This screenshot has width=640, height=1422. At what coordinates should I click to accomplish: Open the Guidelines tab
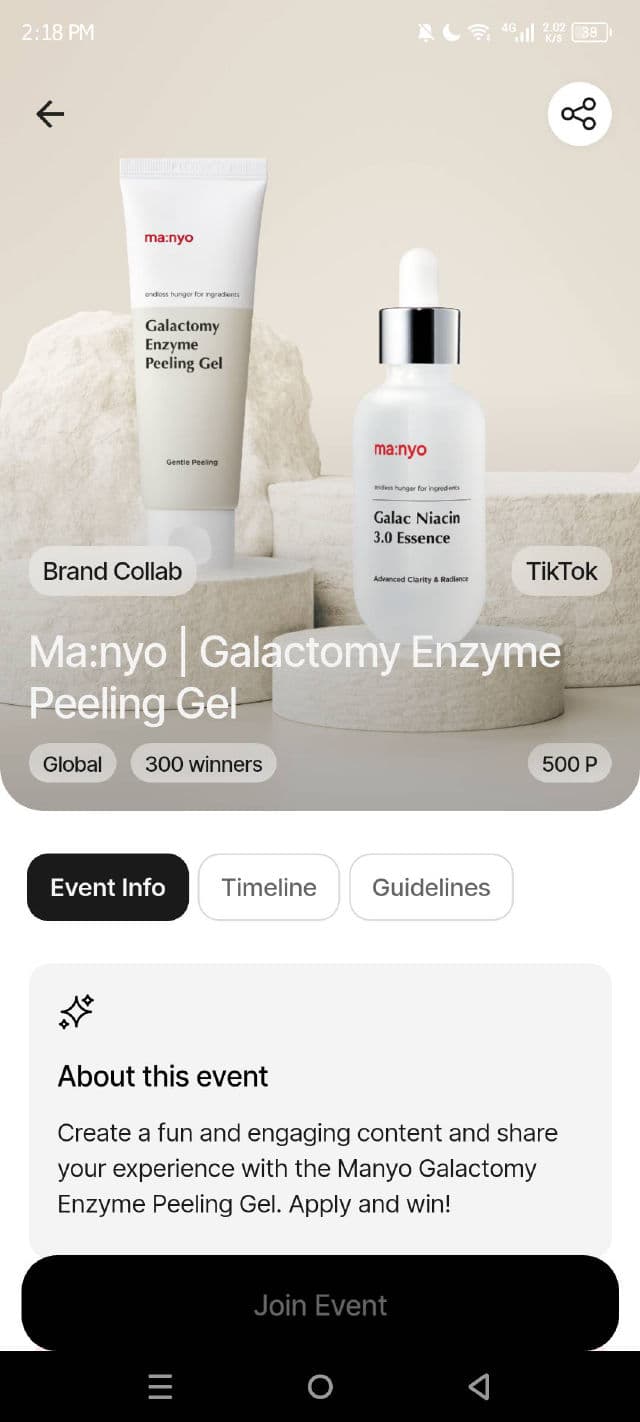coord(431,887)
